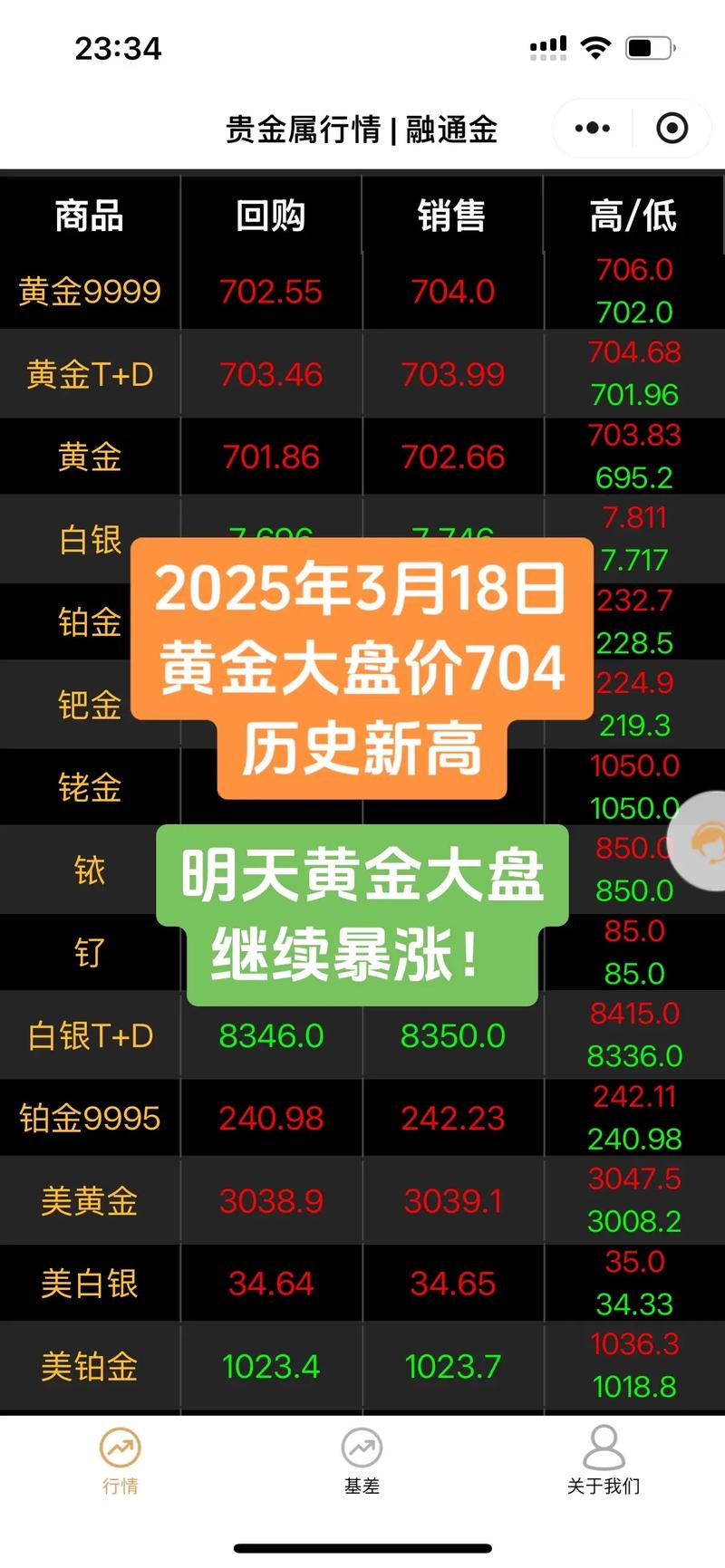Tap the home indicator bar at bottom
The height and width of the screenshot is (1568, 725).
tap(362, 1549)
